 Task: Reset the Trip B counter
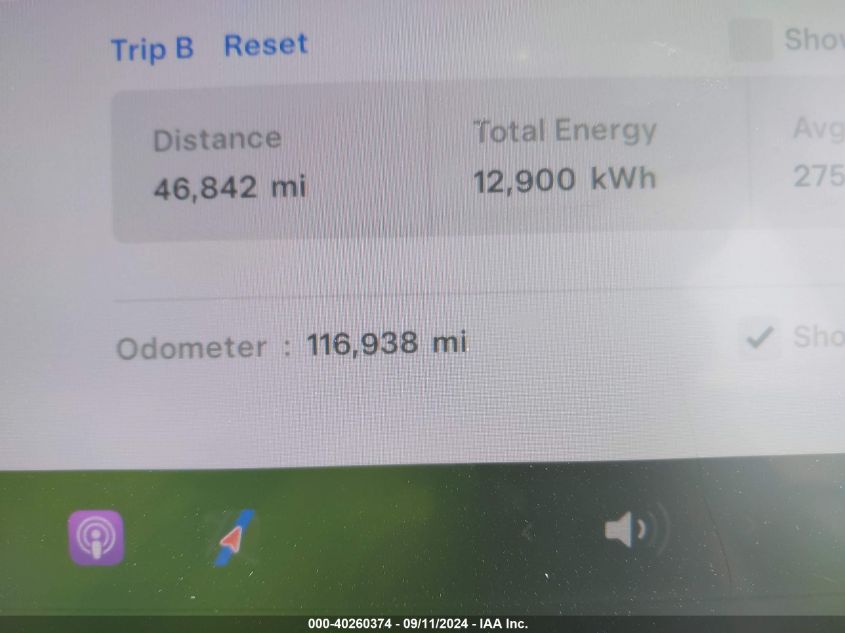point(265,45)
